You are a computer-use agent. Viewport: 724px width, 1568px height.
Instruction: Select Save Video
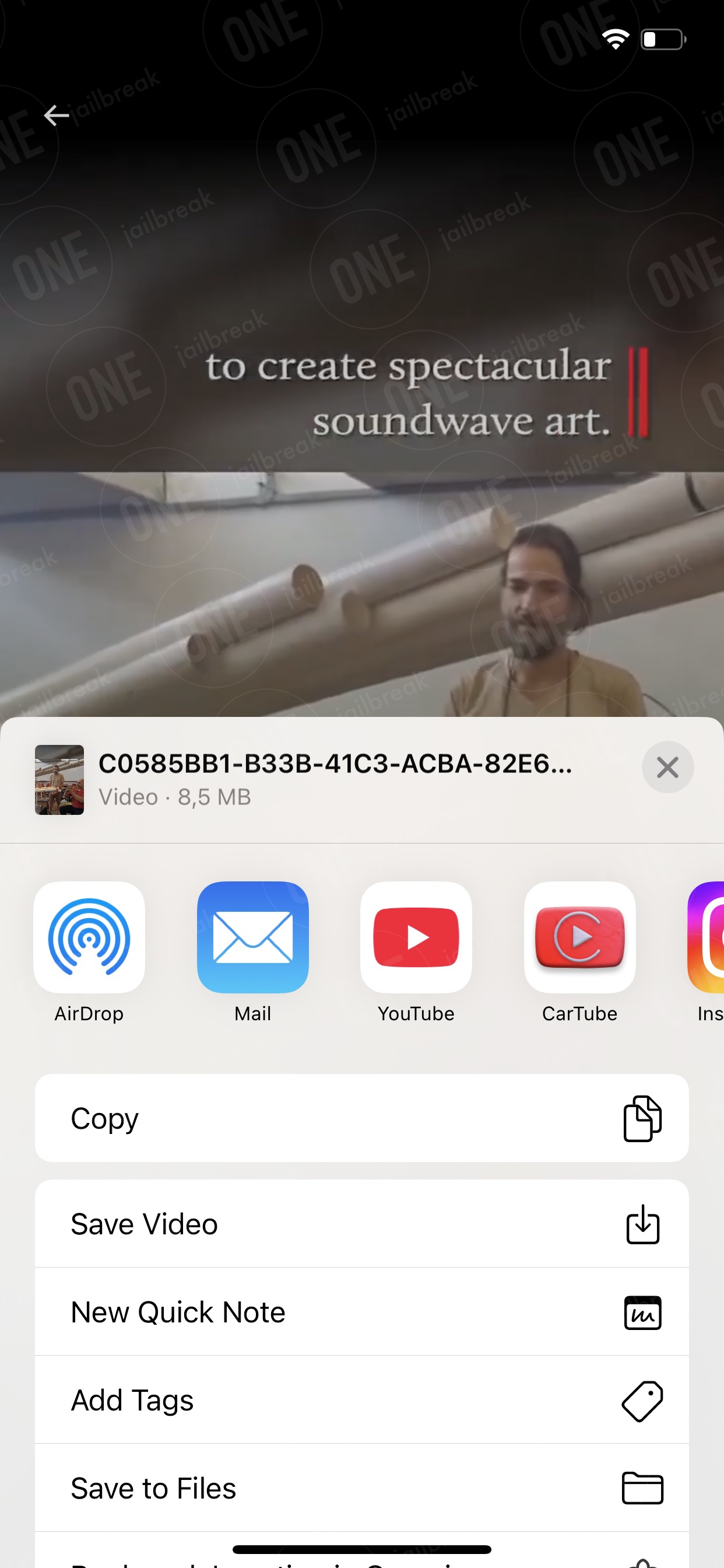[362, 1223]
